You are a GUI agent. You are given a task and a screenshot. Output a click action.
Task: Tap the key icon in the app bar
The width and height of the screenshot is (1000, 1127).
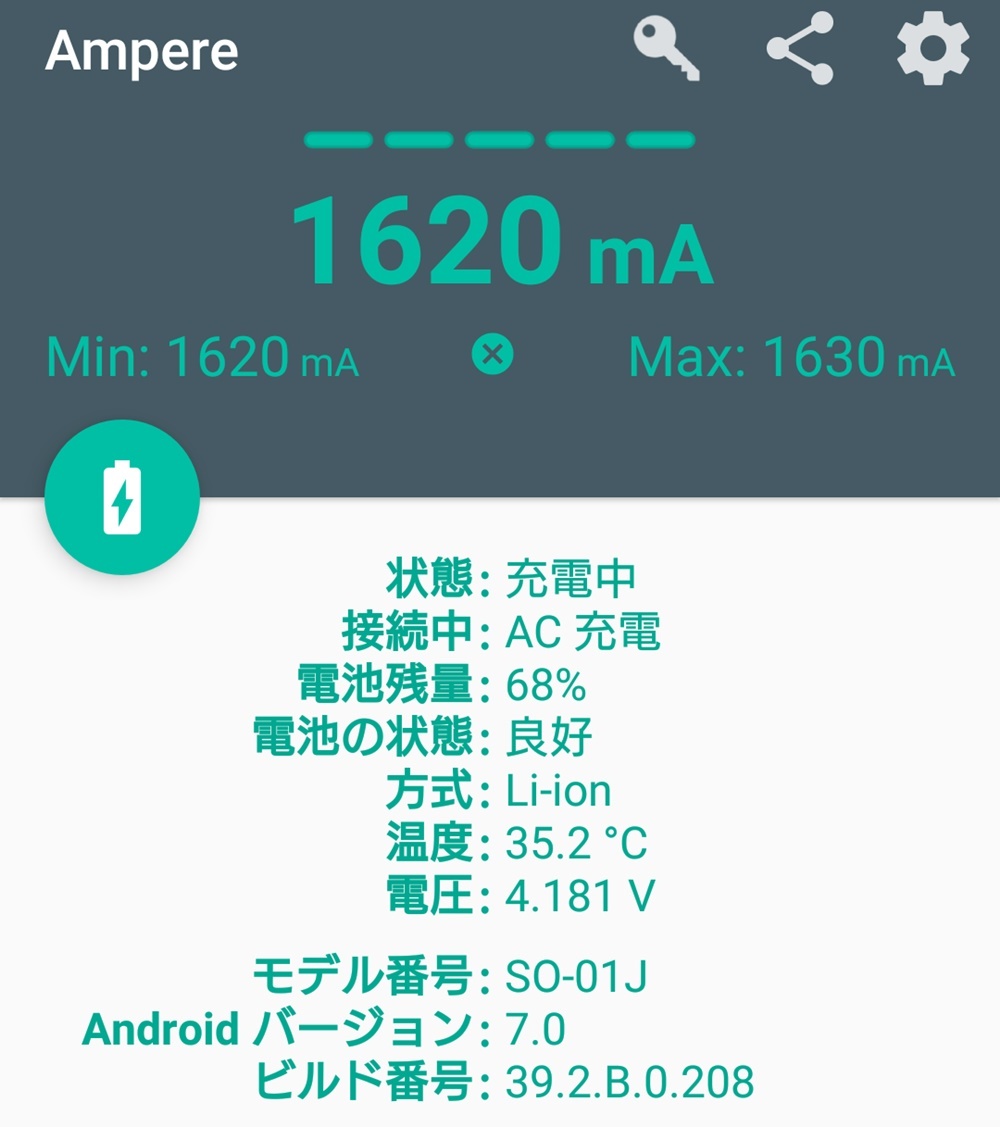667,48
